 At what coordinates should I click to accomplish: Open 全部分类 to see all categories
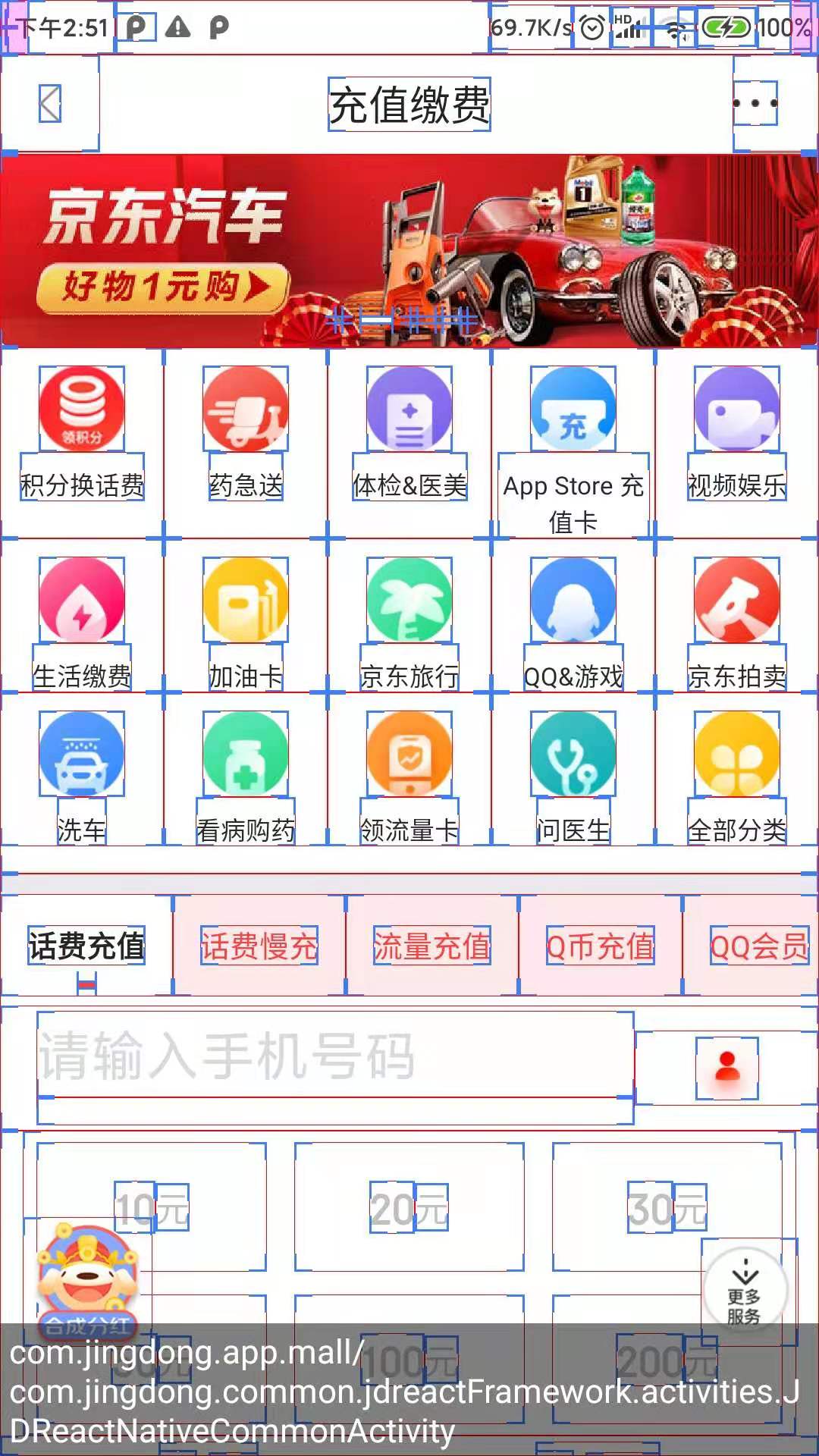click(x=737, y=773)
